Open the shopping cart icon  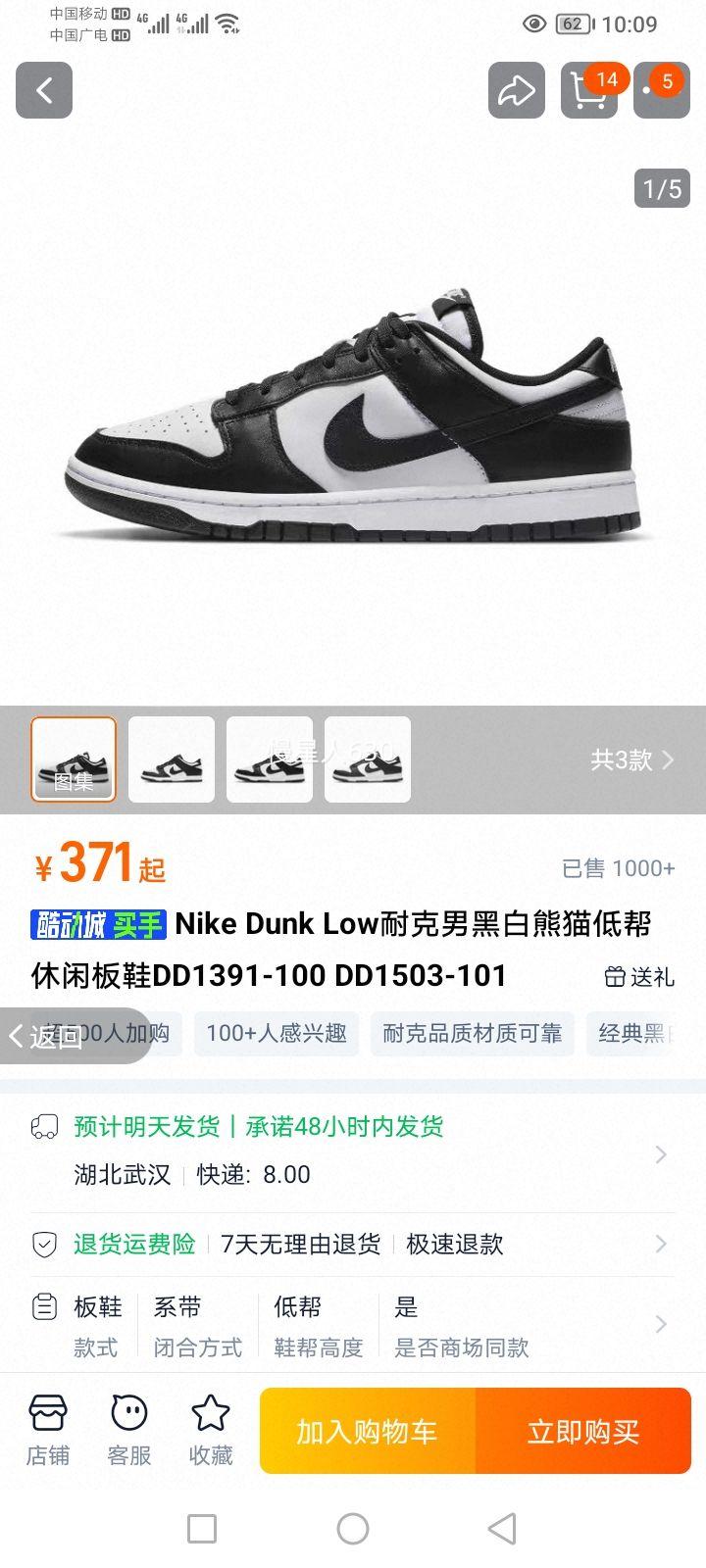[x=587, y=91]
